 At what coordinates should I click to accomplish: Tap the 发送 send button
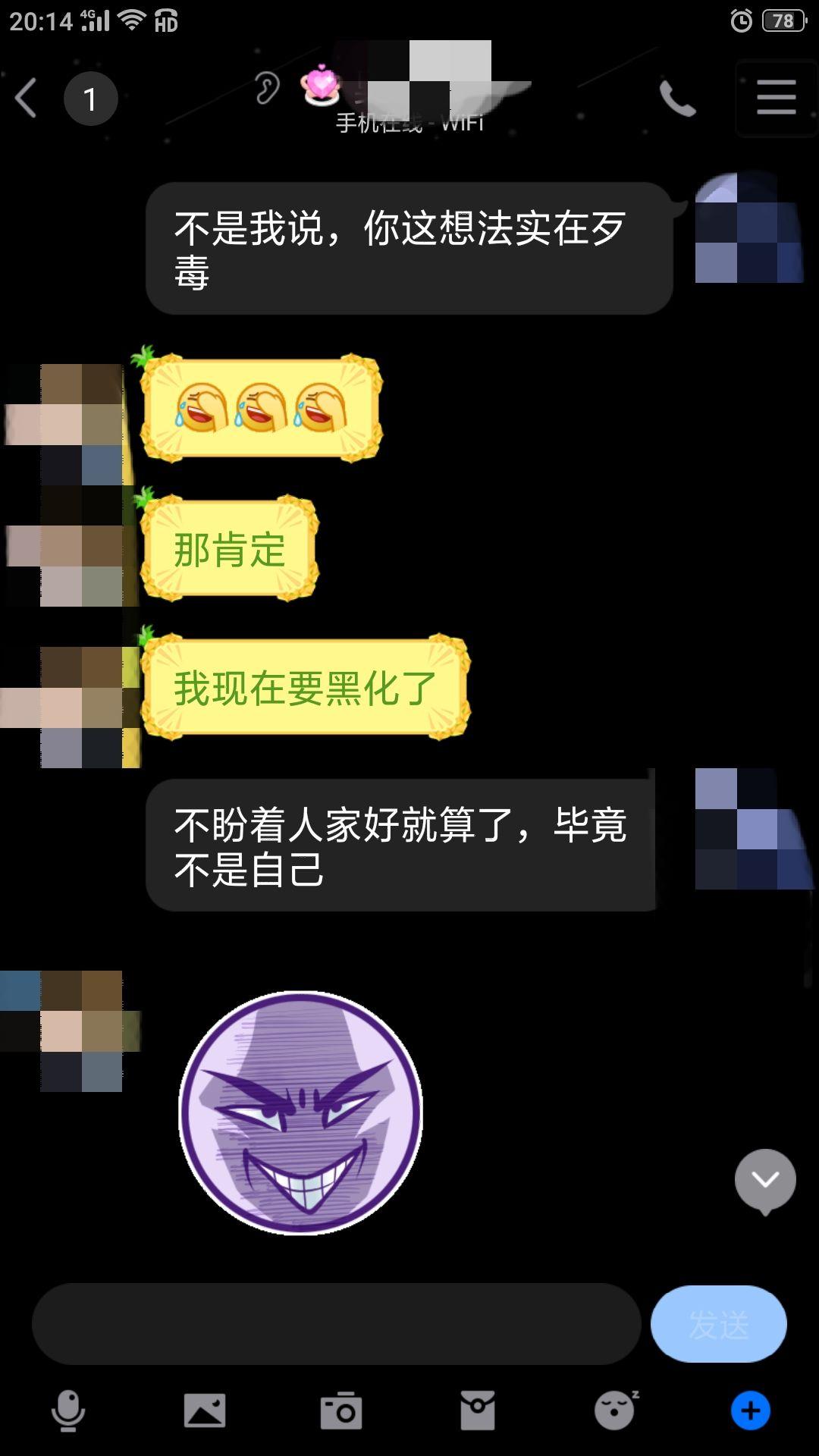pos(718,1324)
